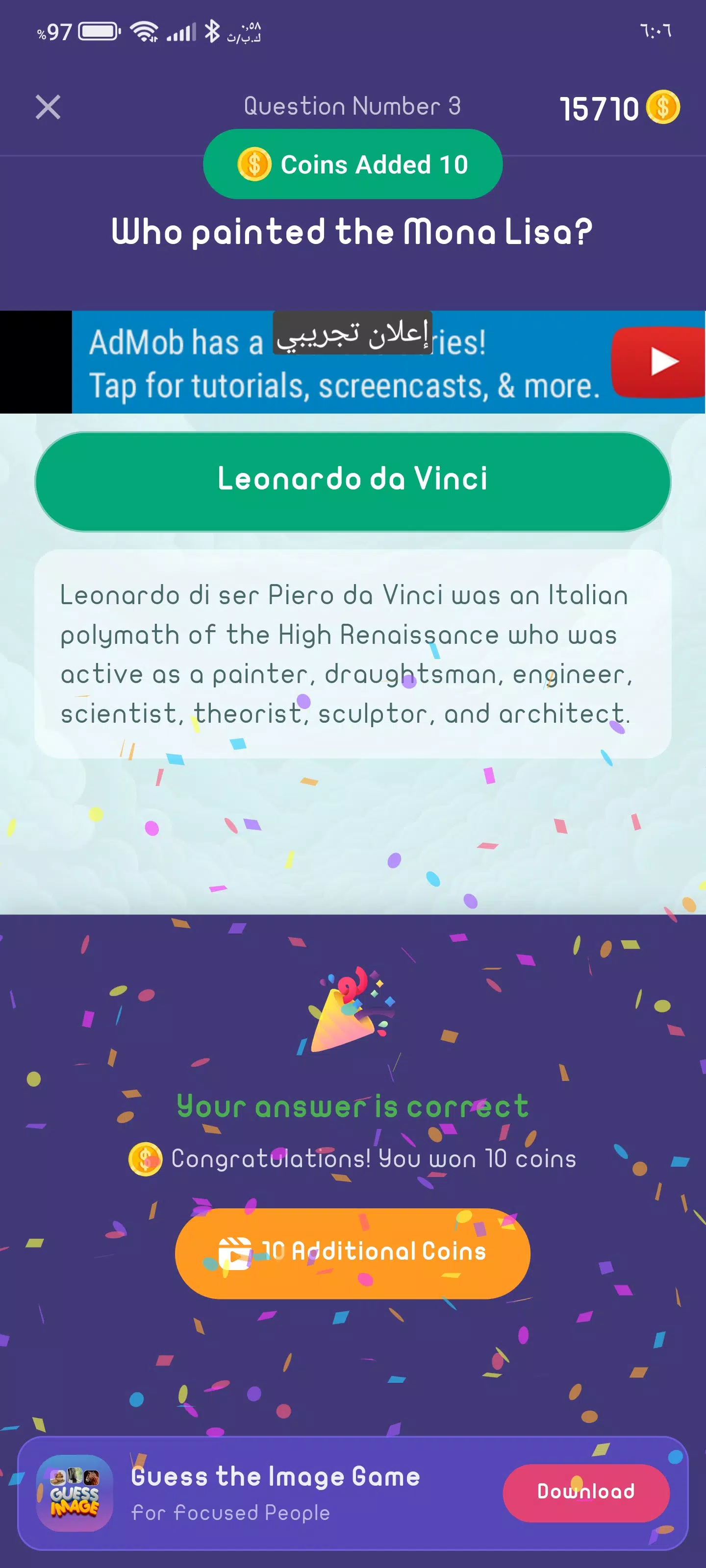Tap the coin icon in the Coins Added banner
The height and width of the screenshot is (1568, 706).
click(x=255, y=164)
